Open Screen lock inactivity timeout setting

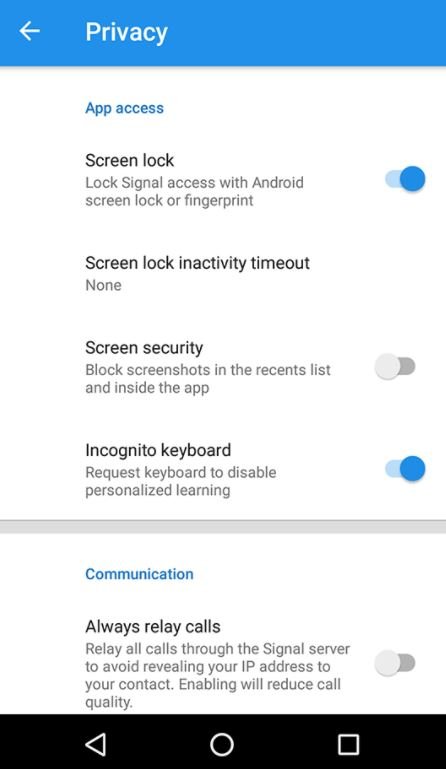(x=223, y=273)
